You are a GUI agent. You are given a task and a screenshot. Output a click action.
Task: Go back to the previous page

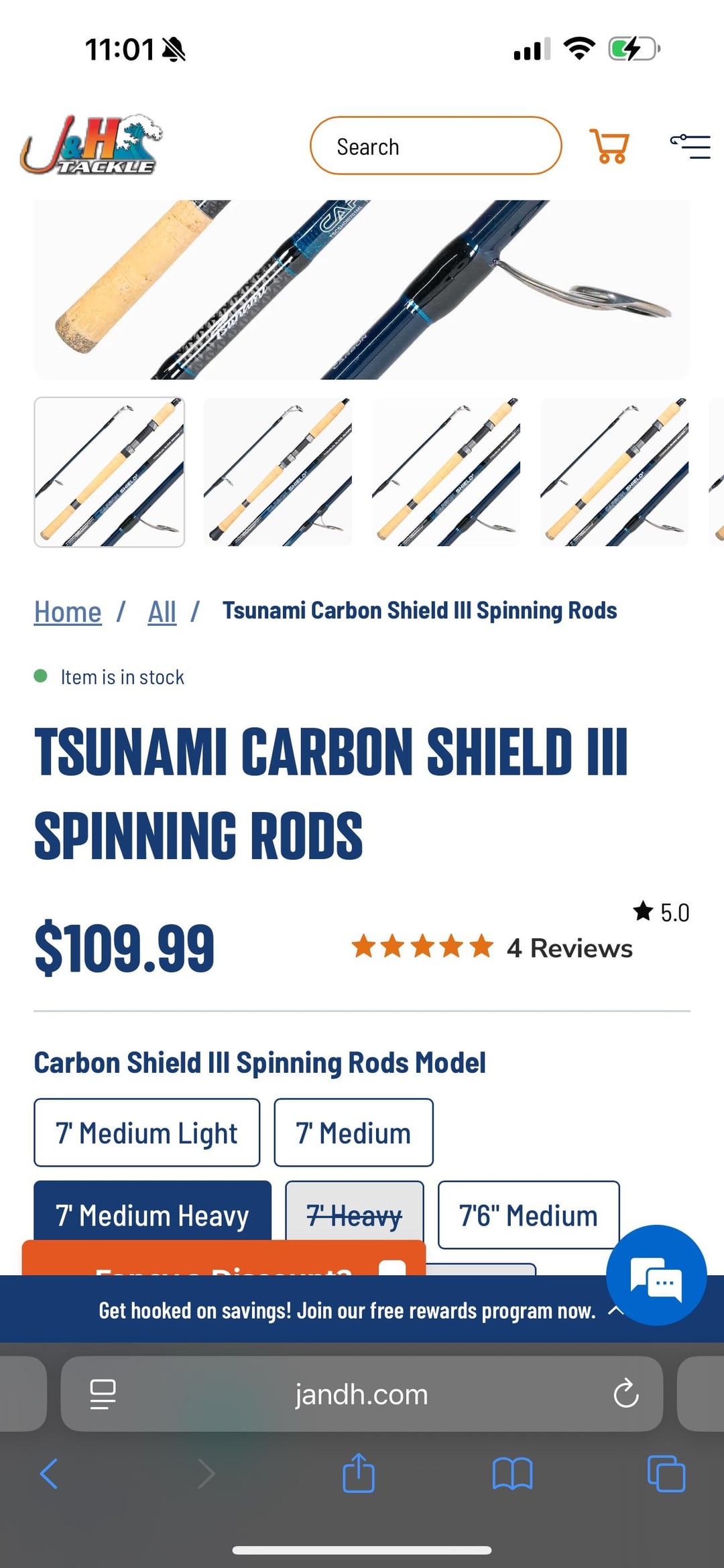pos(50,1474)
